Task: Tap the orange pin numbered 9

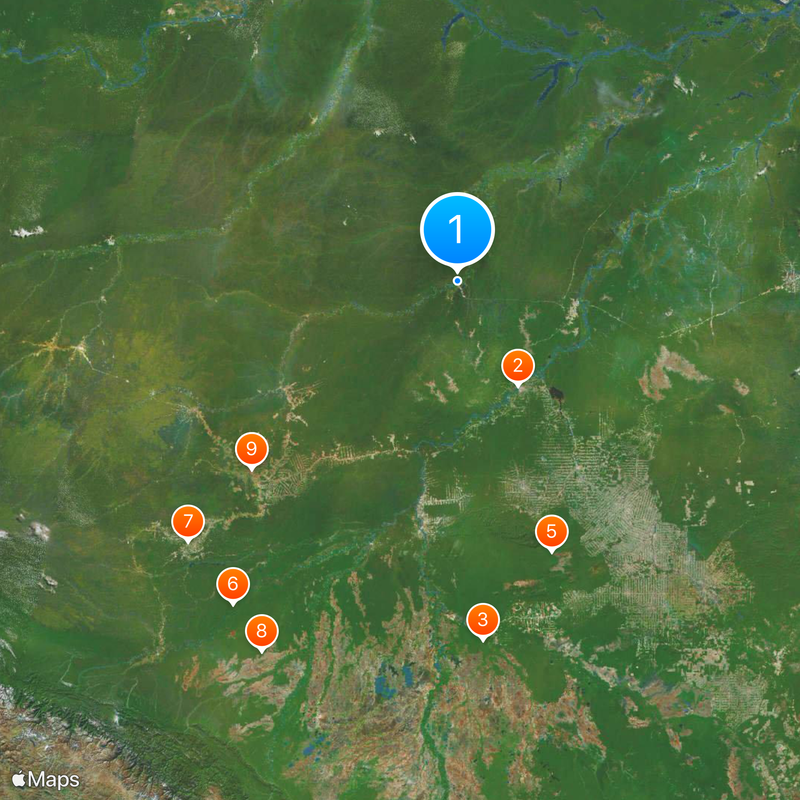Action: [251, 449]
